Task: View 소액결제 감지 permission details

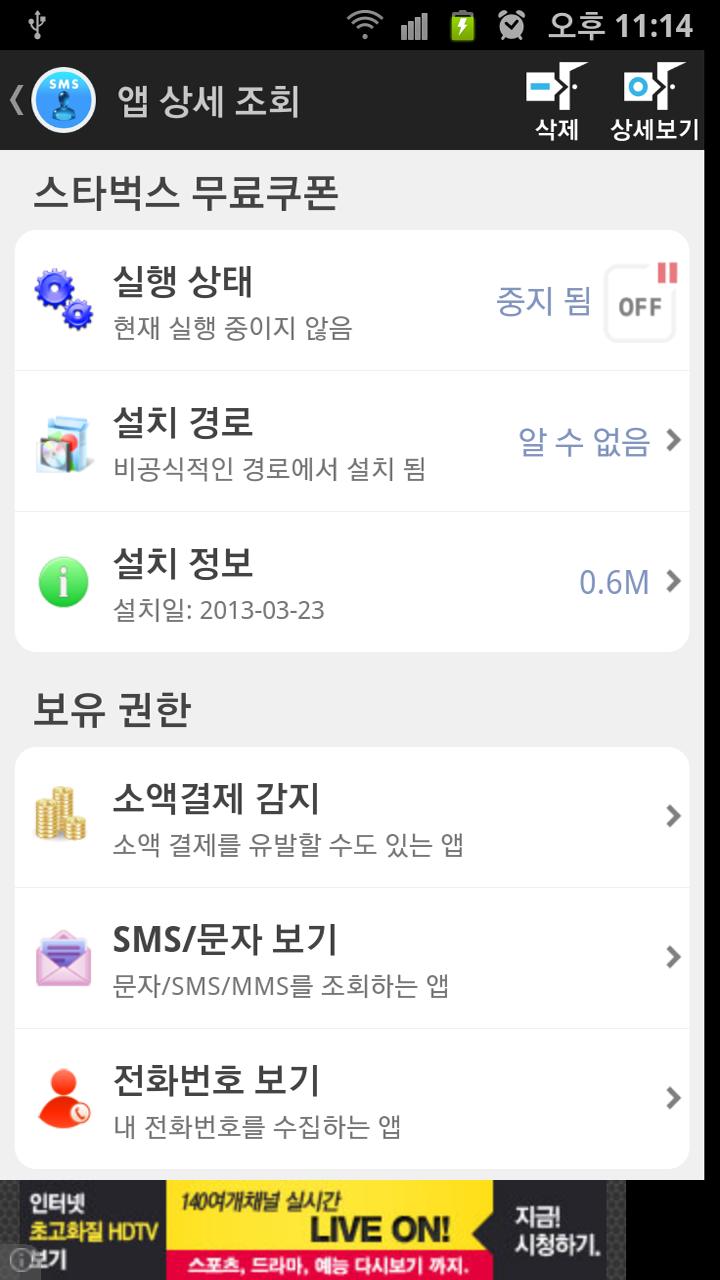Action: click(x=351, y=817)
